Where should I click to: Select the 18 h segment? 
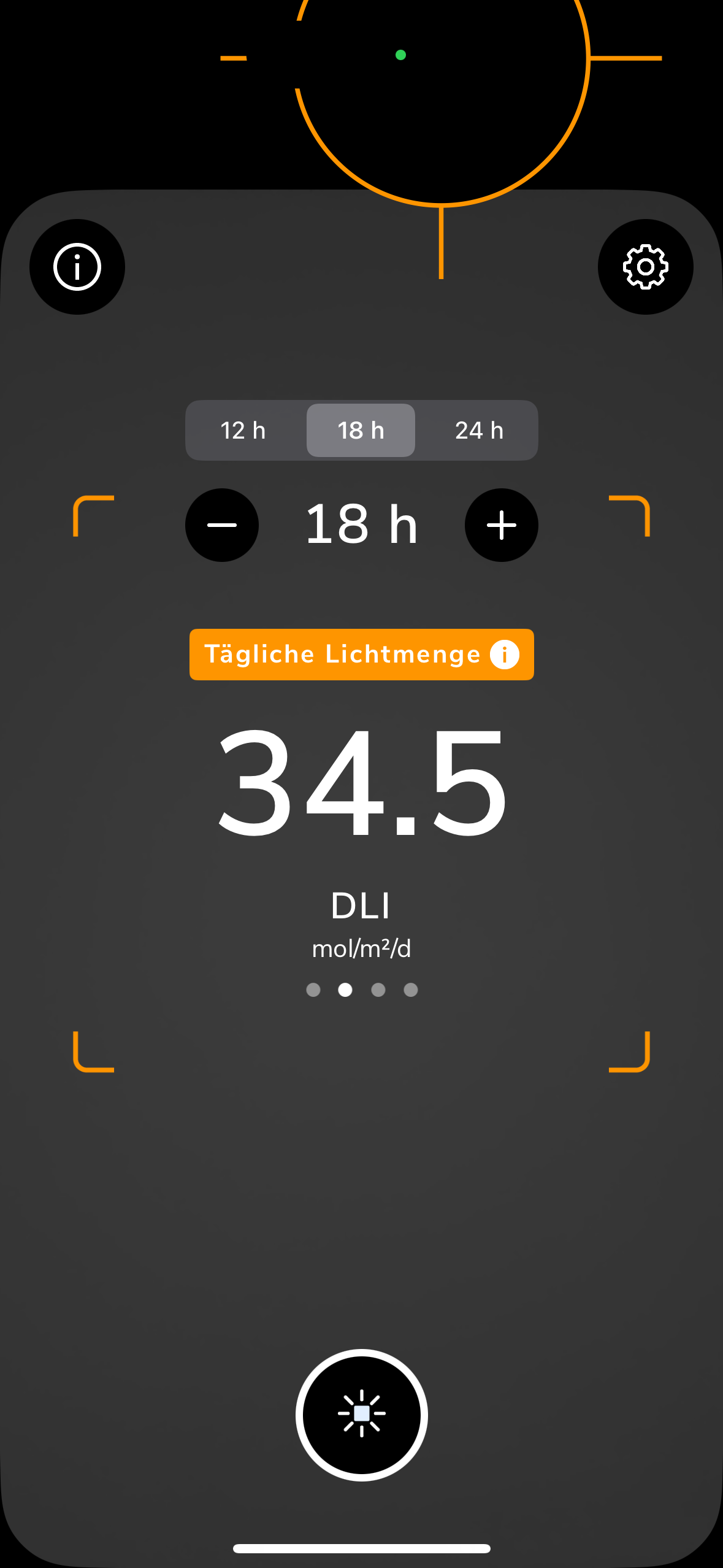(361, 430)
